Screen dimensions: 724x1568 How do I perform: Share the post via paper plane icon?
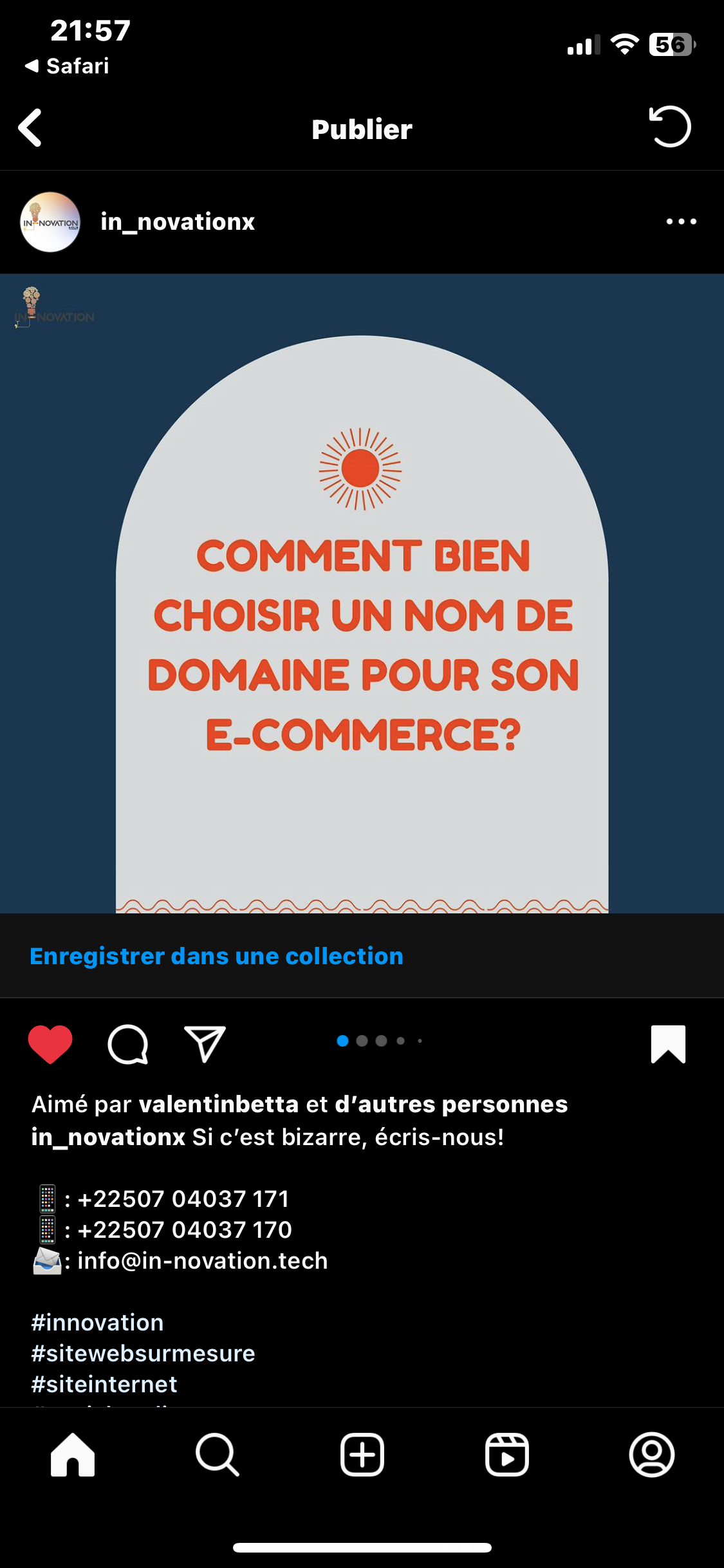tap(205, 1043)
